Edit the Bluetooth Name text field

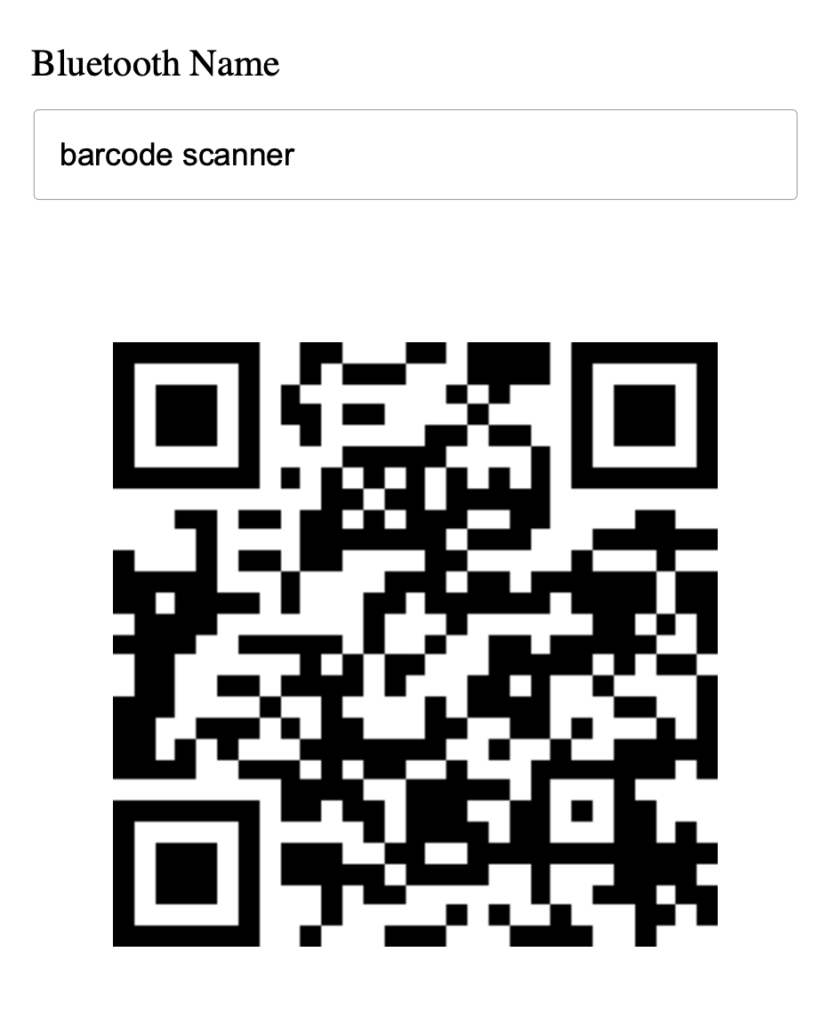pyautogui.click(x=415, y=155)
